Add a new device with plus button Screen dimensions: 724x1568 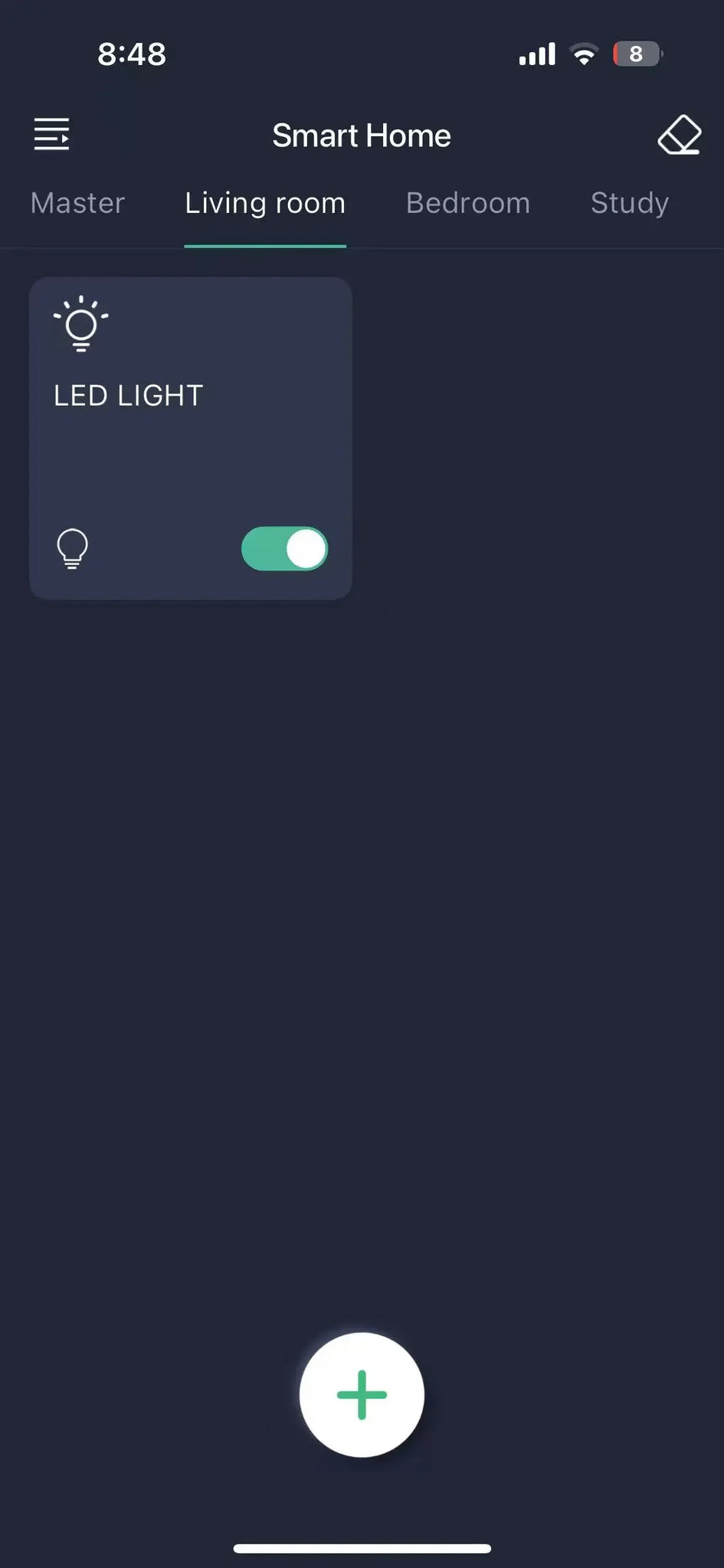[x=362, y=1395]
